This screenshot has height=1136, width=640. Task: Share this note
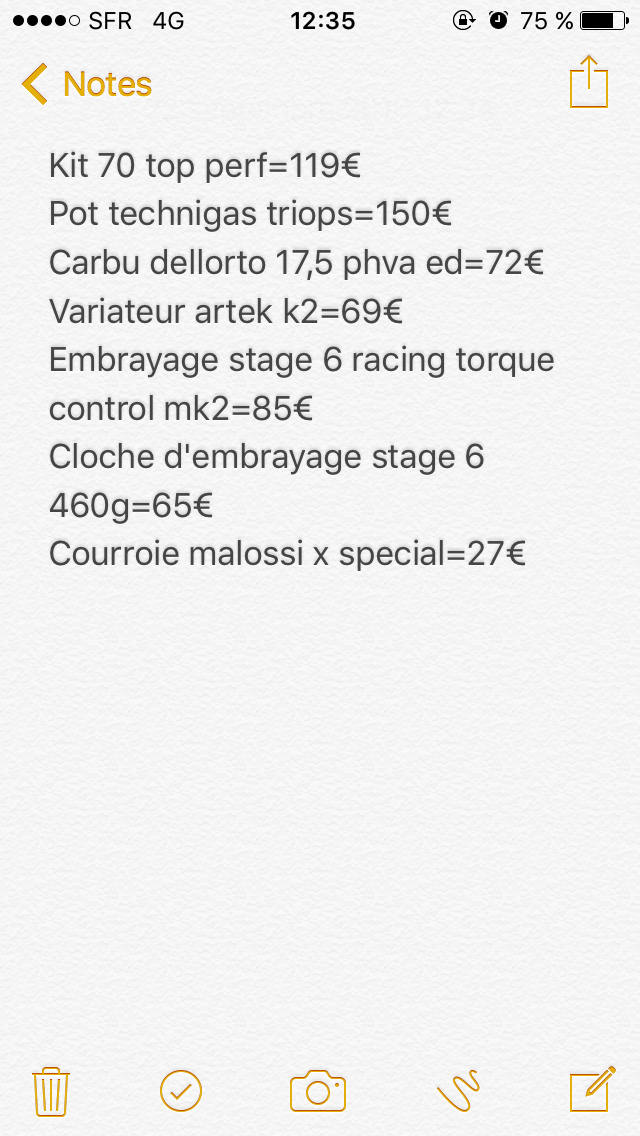589,81
